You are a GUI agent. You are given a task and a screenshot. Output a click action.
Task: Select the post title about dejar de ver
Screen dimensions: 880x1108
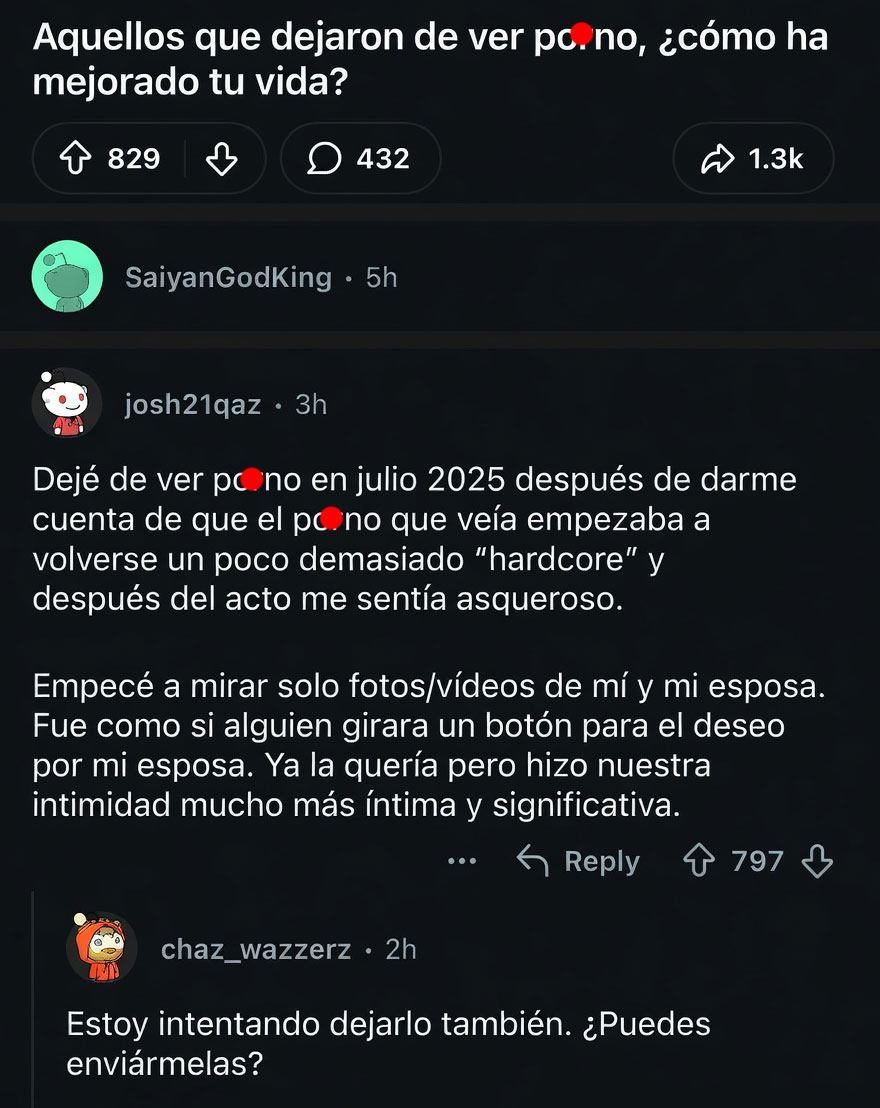click(x=430, y=57)
